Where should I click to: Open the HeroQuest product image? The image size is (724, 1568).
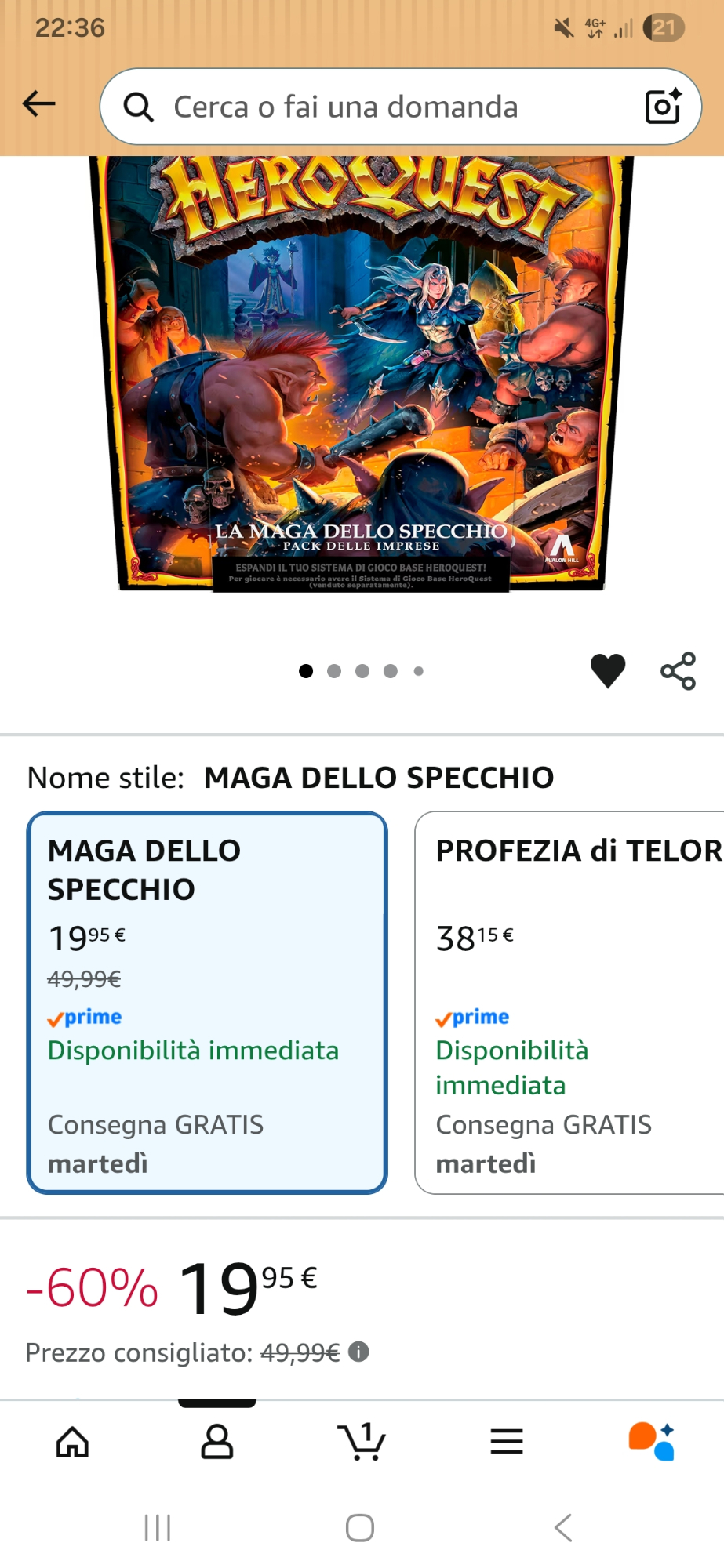point(362,372)
